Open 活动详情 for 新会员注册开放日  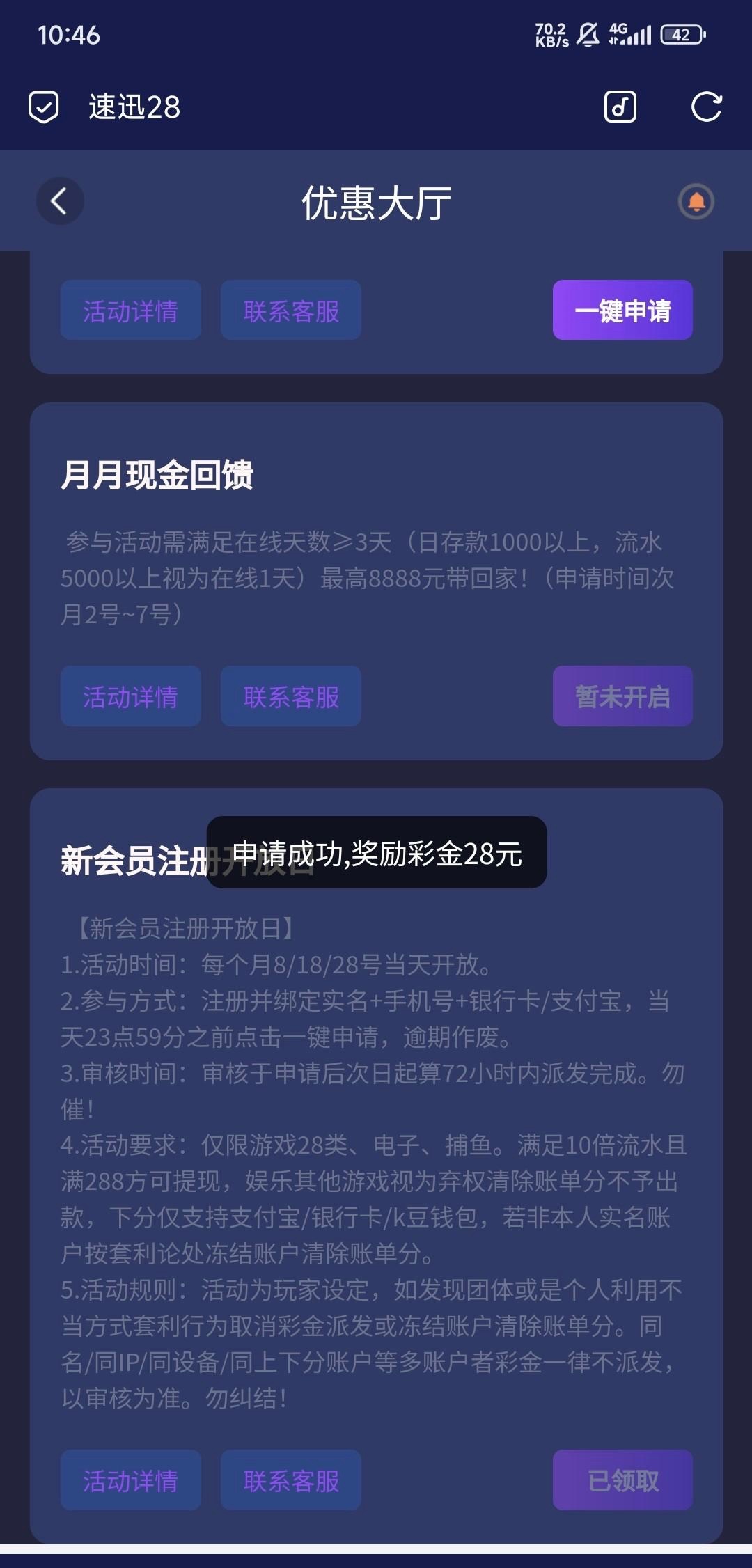130,1480
